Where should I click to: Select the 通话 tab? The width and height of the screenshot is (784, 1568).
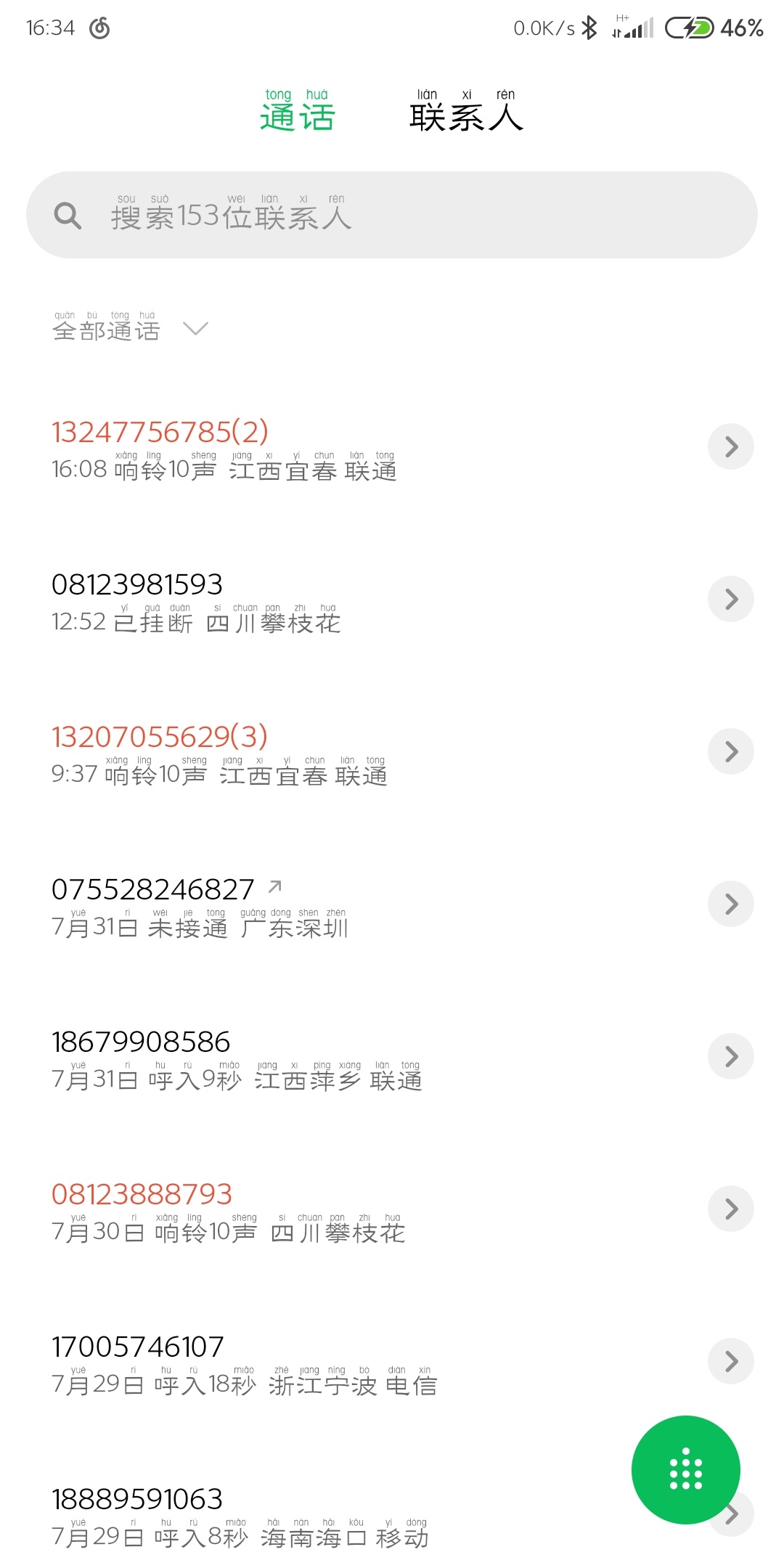point(298,111)
